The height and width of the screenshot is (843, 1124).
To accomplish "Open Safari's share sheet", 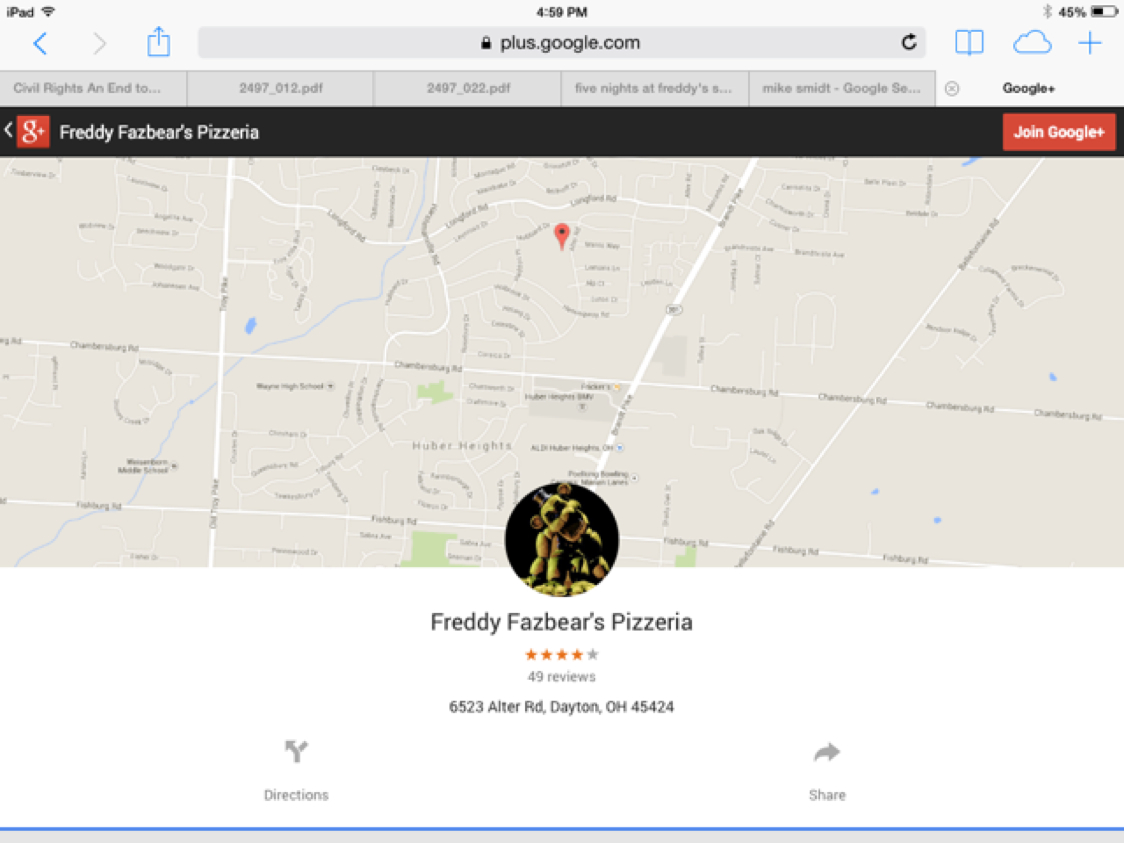I will point(158,42).
